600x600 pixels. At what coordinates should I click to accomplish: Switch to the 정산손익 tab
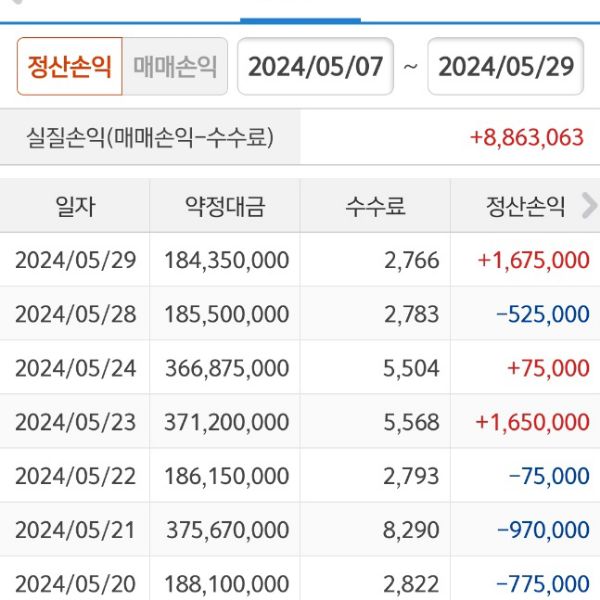pos(69,67)
